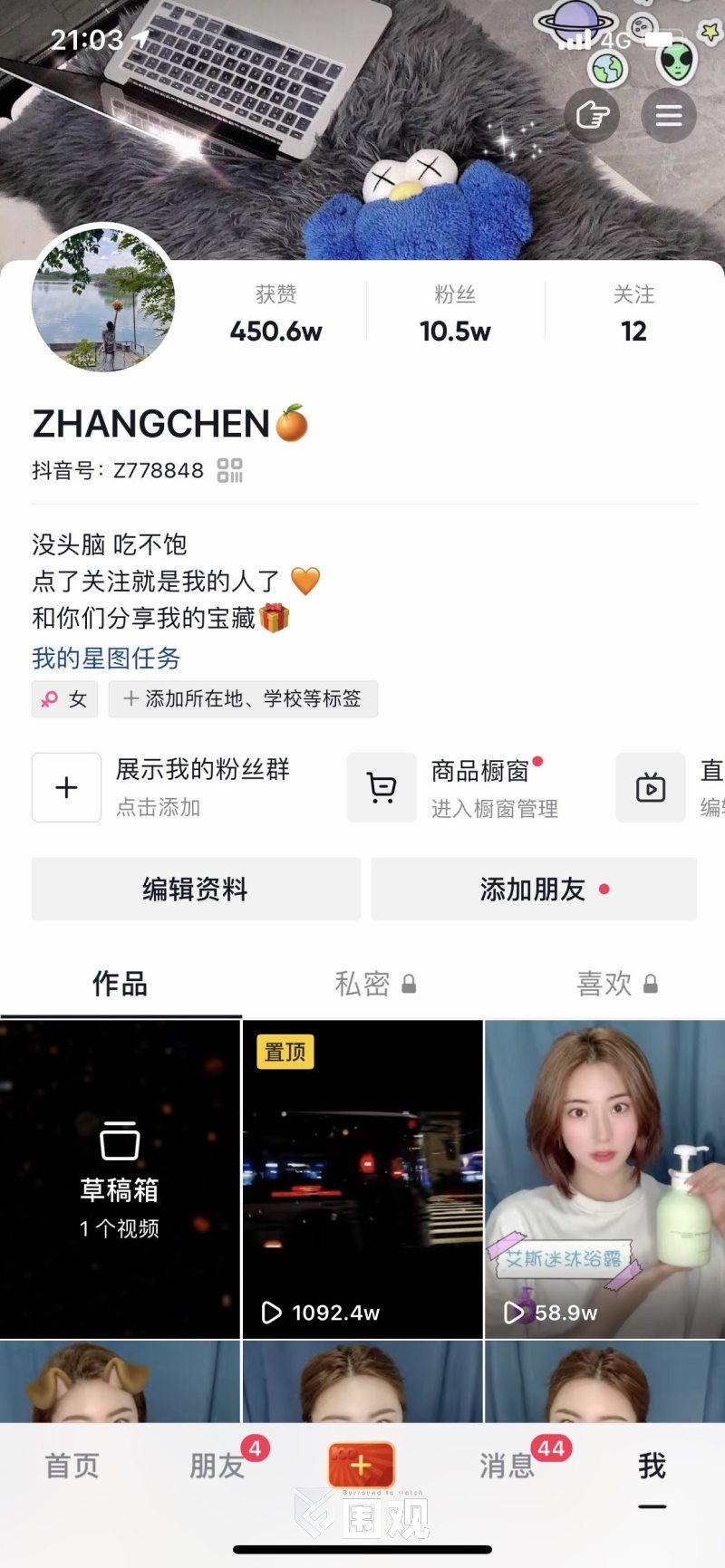Image resolution: width=725 pixels, height=1568 pixels.
Task: Open the hamburger menu icon
Action: 669,116
